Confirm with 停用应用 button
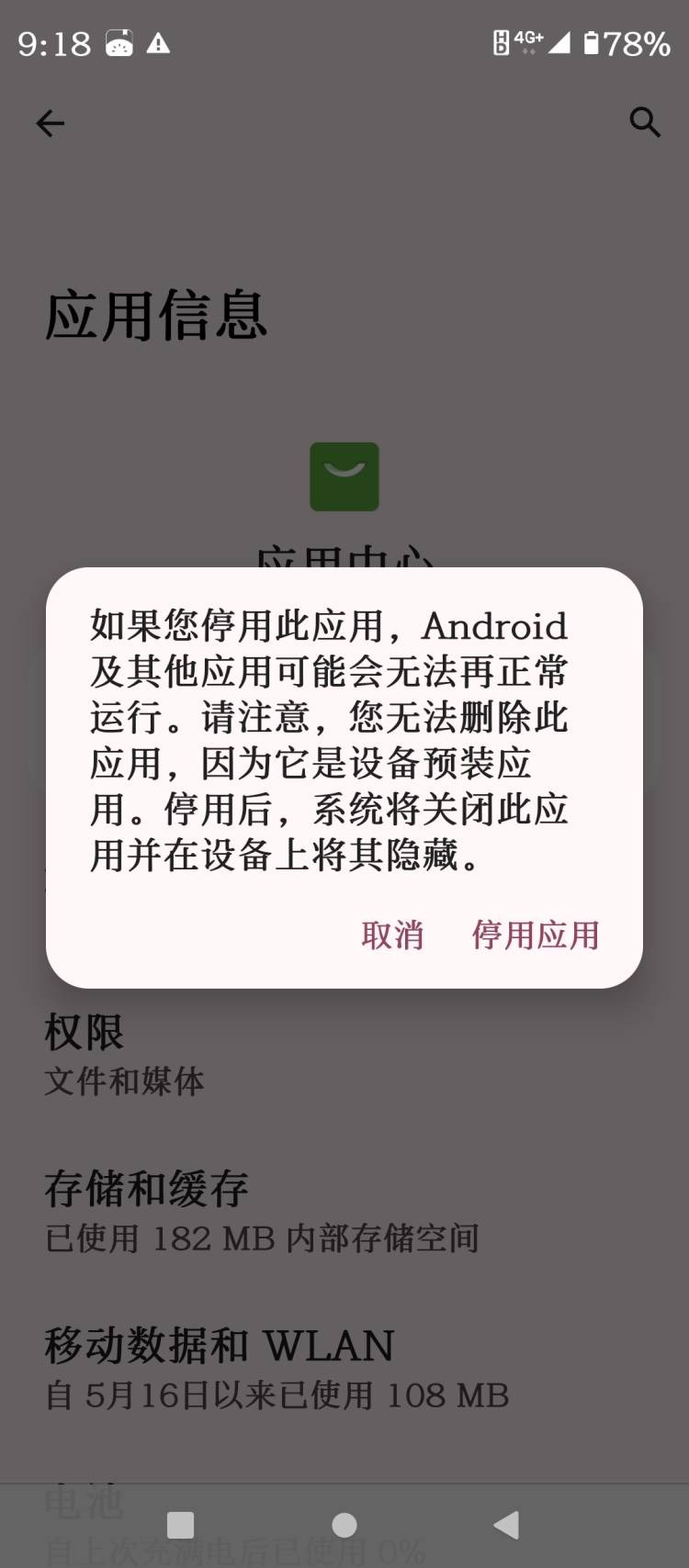 pyautogui.click(x=535, y=935)
